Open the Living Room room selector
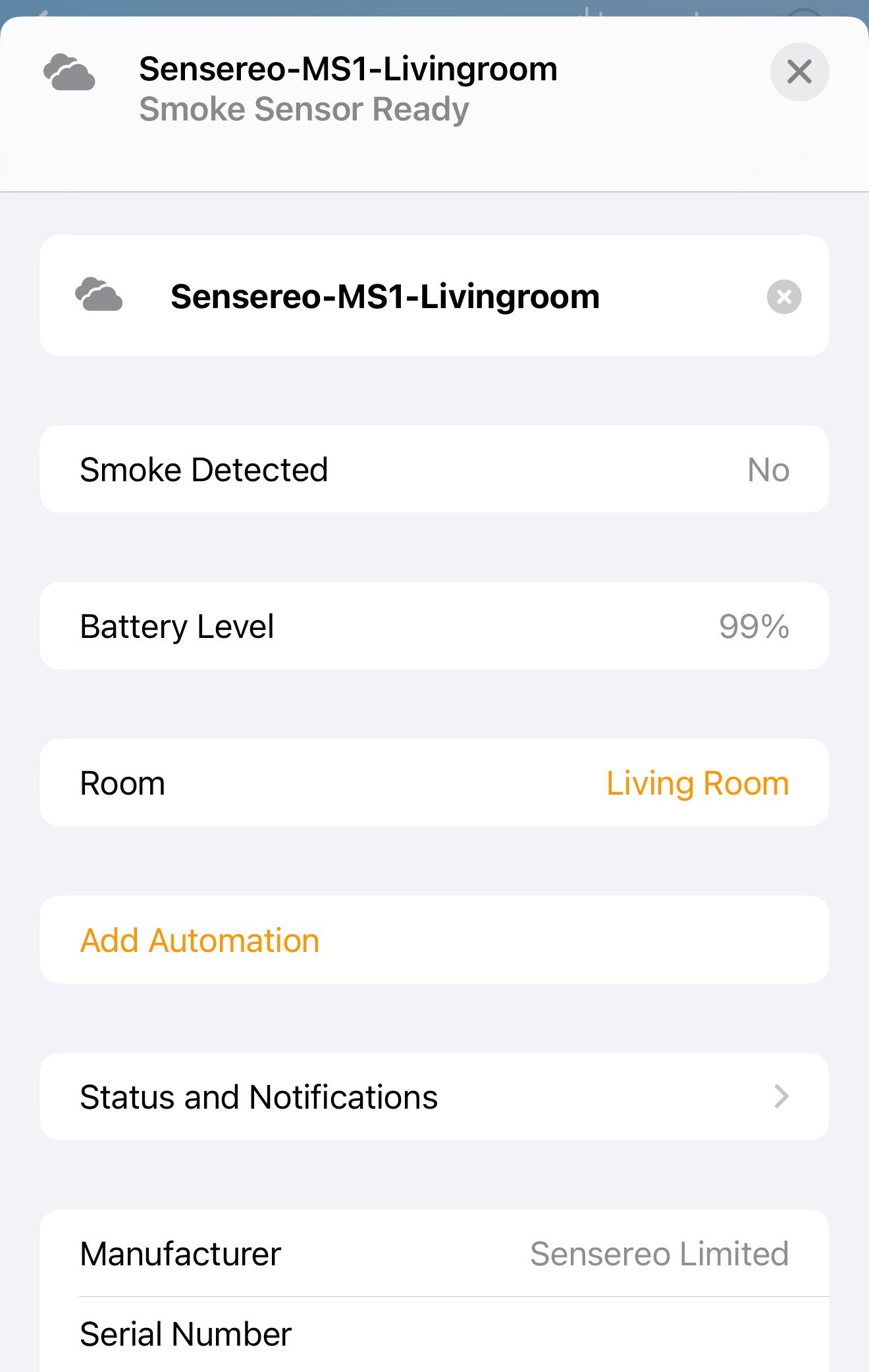This screenshot has width=869, height=1372. (x=697, y=782)
